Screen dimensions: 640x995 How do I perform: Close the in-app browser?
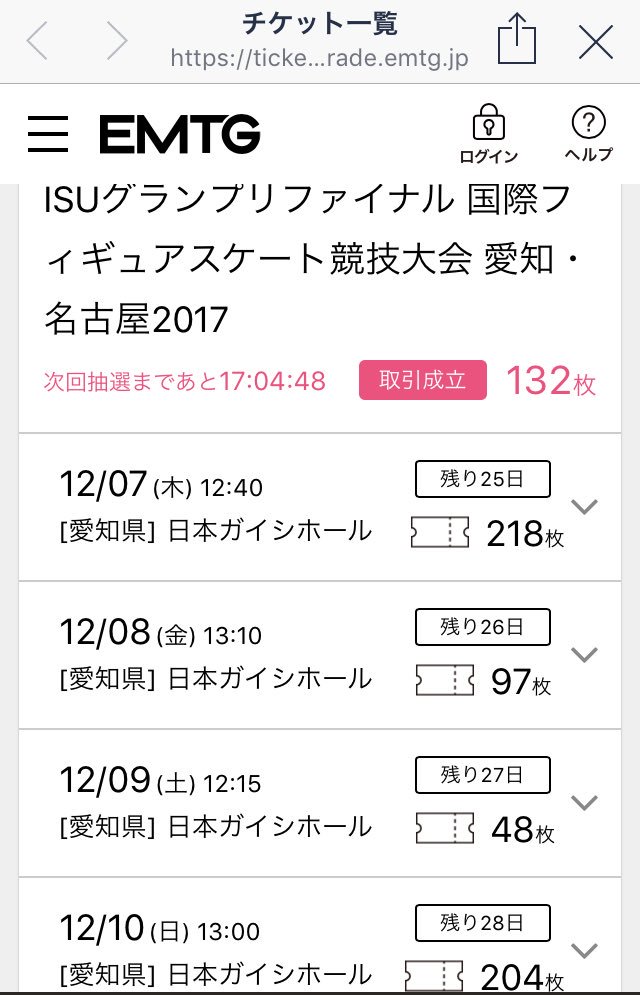tap(596, 41)
